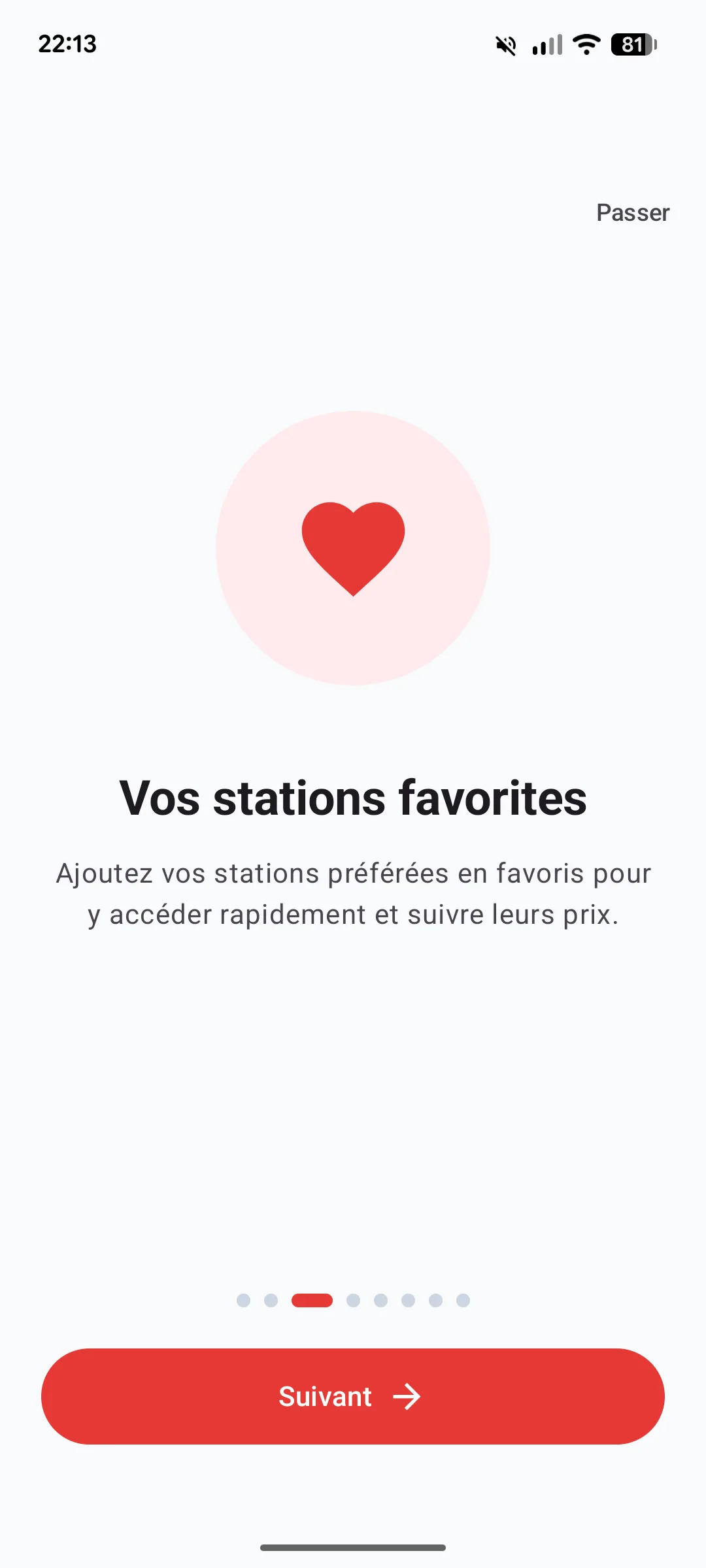Tap the home indicator bar at bottom

coord(352,1547)
